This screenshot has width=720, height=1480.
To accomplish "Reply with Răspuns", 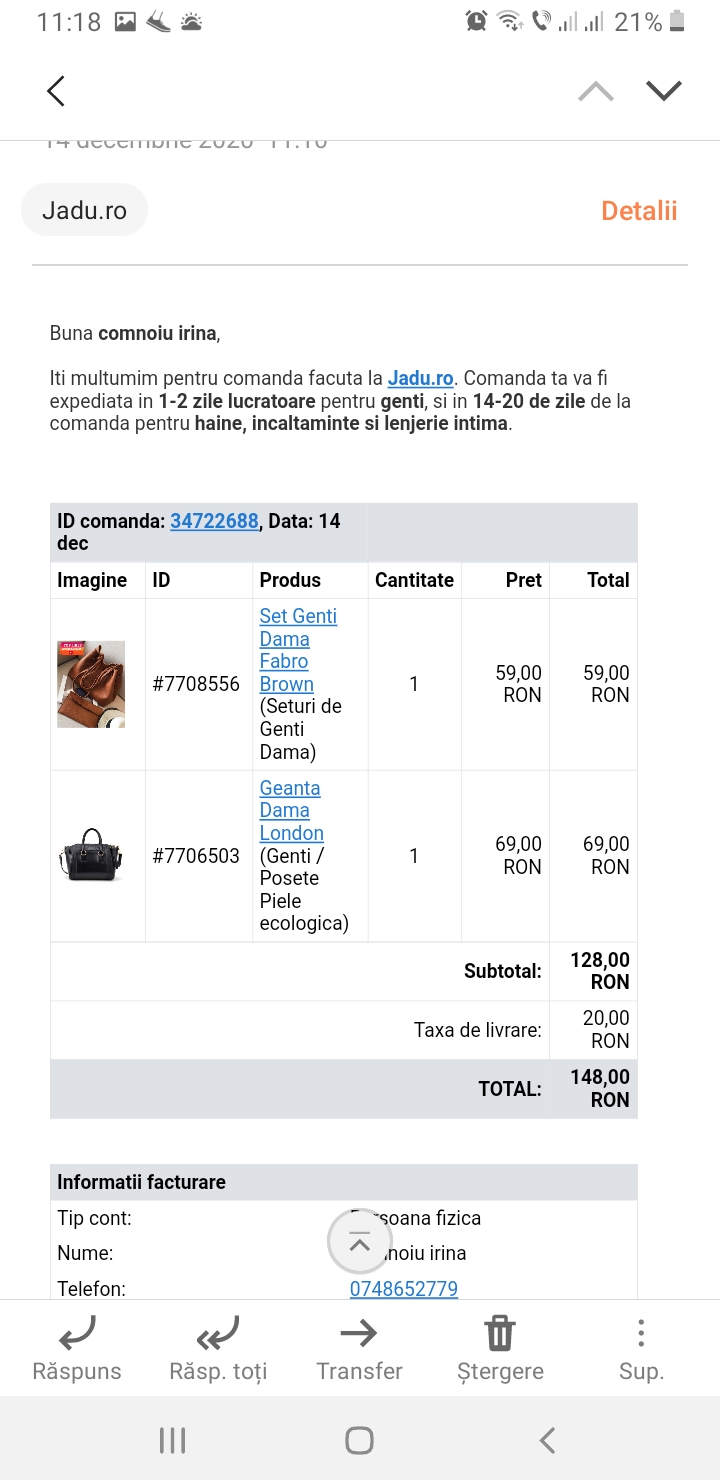I will click(x=77, y=1348).
